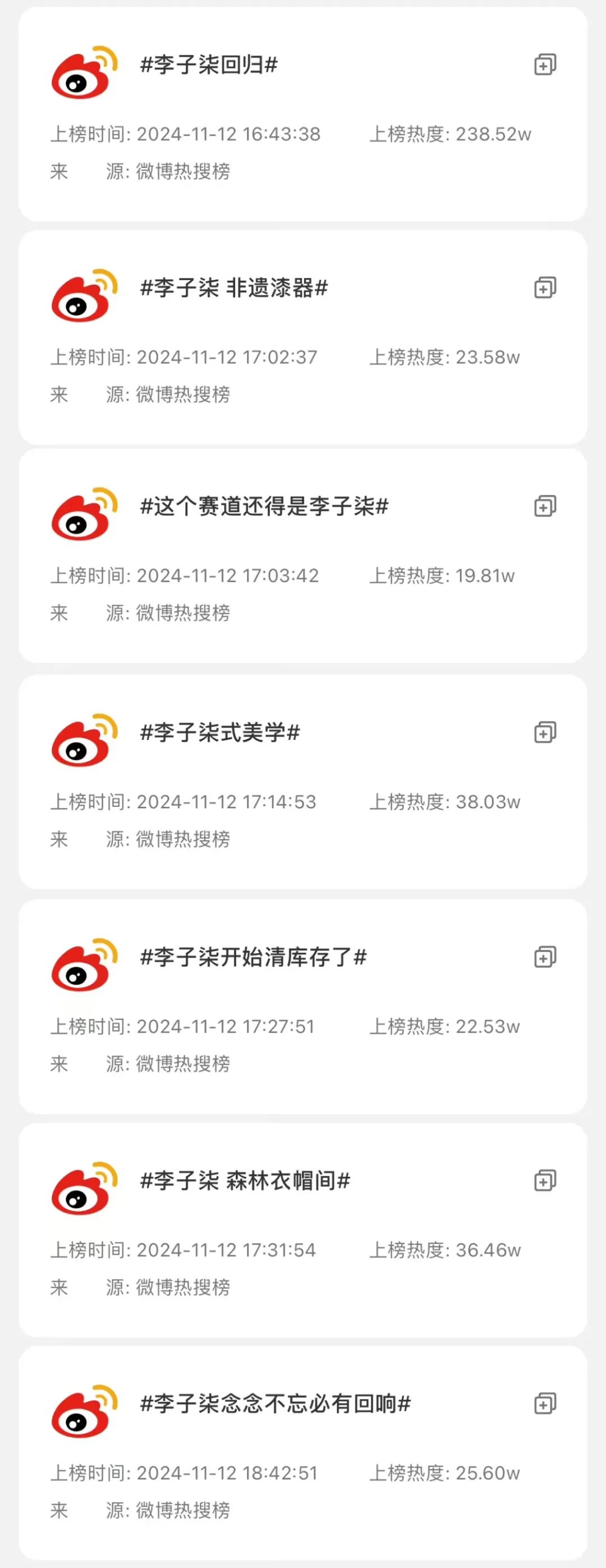This screenshot has height=1568, width=606.
Task: Copy the #李子柒念念不忘必有回响# topic
Action: click(544, 1404)
